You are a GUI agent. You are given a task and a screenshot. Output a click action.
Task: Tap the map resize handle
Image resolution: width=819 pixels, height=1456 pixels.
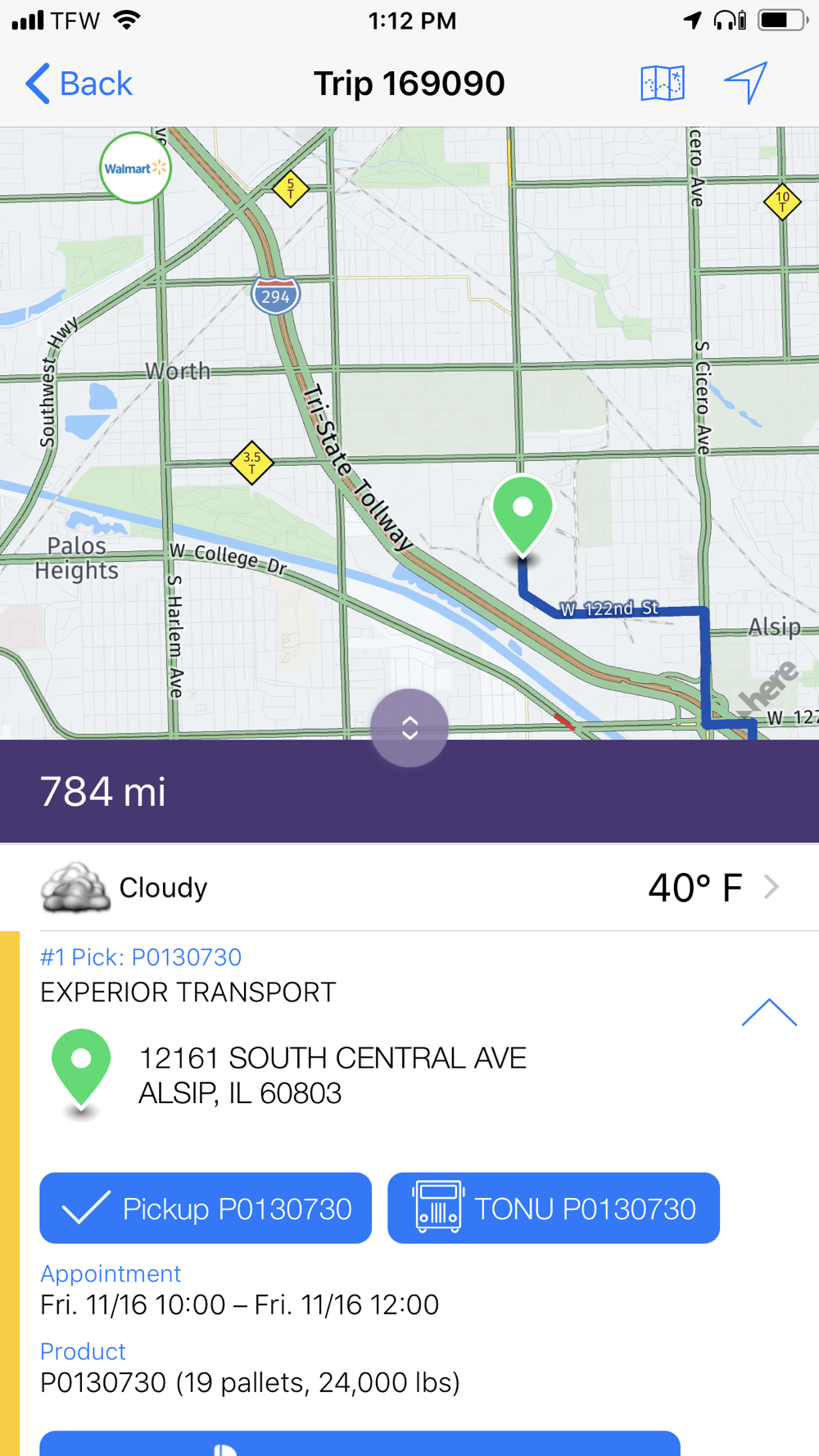pyautogui.click(x=409, y=727)
